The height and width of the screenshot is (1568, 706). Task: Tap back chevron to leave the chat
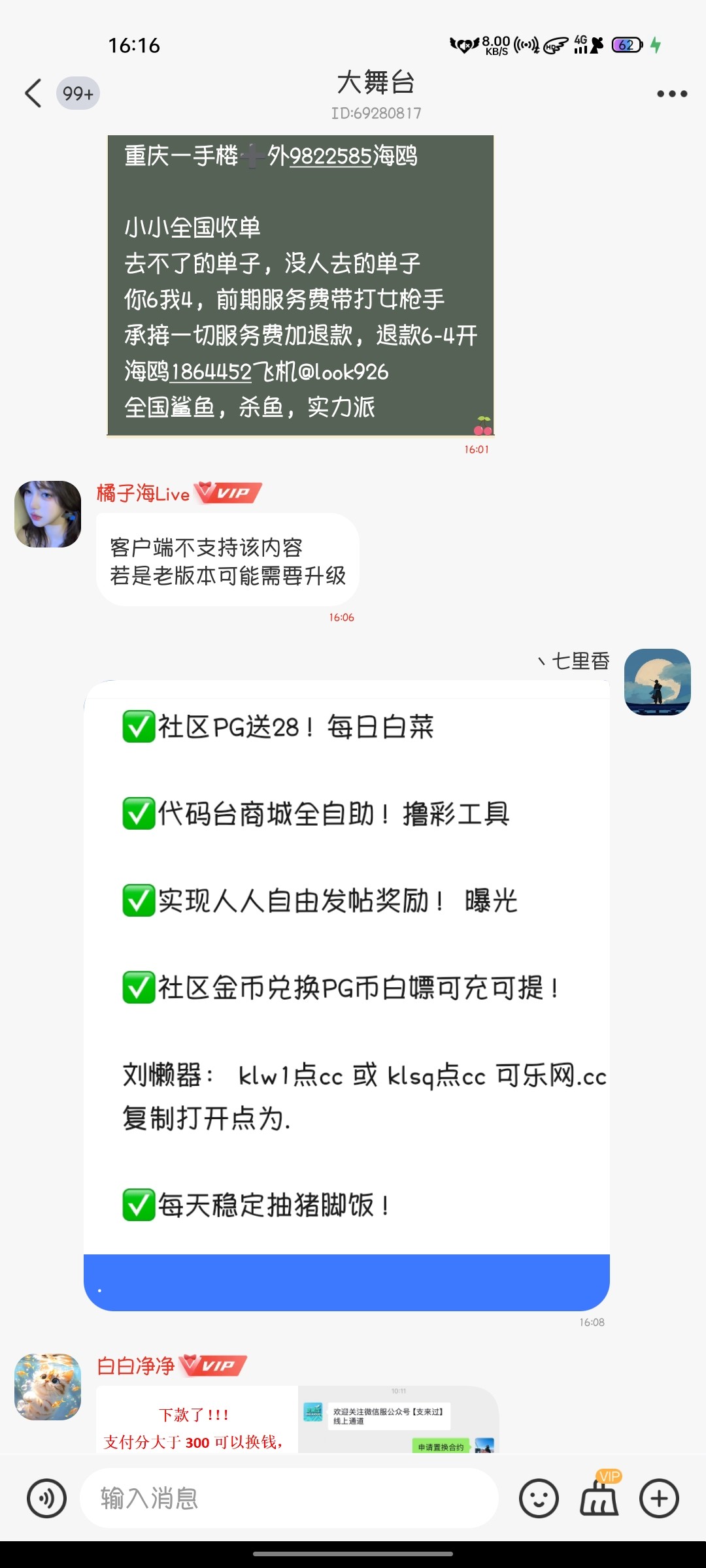(x=32, y=93)
